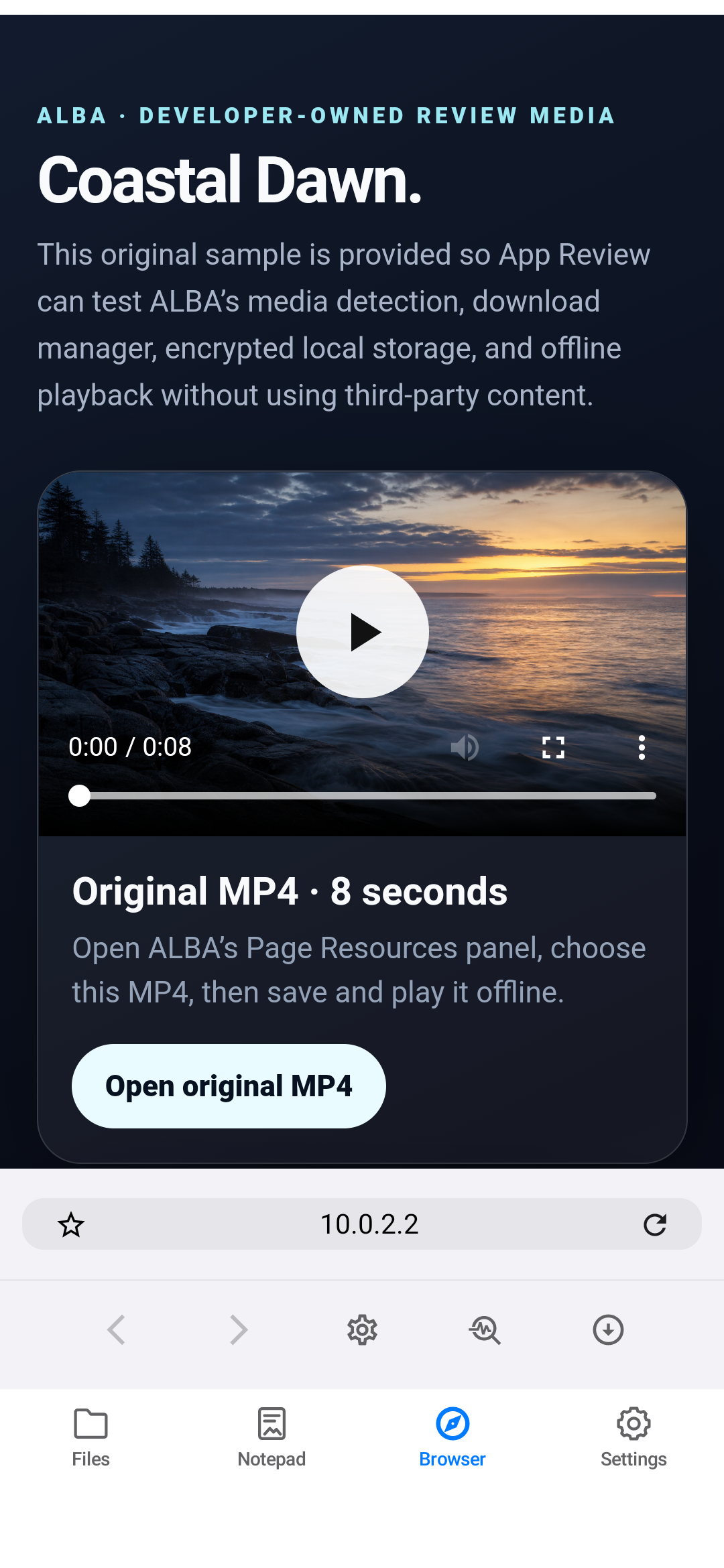Viewport: 724px width, 1568px height.
Task: Tap the 10.0.2.2 address bar
Action: click(369, 1224)
